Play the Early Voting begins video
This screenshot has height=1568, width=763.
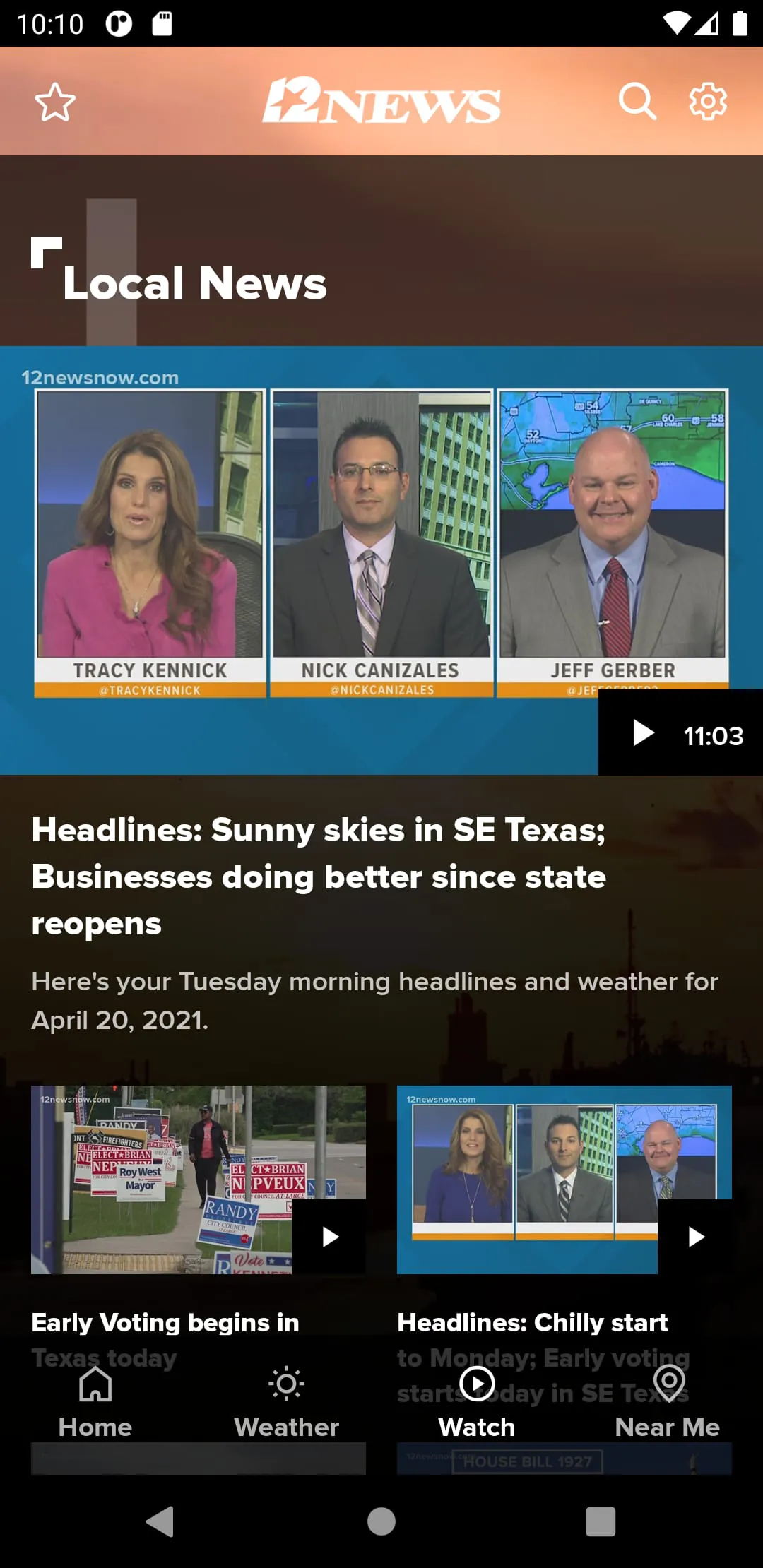click(x=330, y=1237)
